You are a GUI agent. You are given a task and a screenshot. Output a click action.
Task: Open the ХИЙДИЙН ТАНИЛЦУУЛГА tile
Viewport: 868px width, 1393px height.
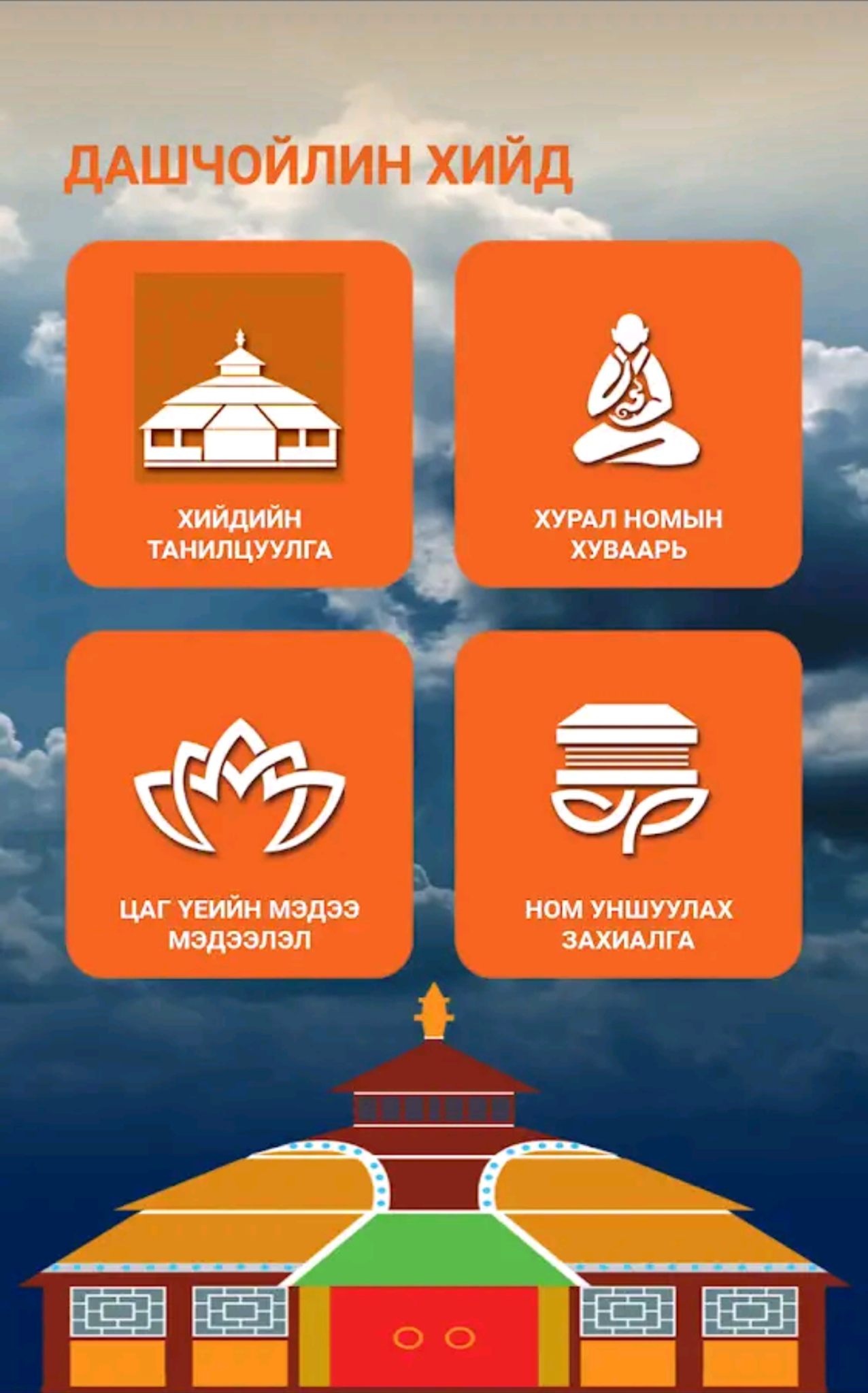click(239, 414)
